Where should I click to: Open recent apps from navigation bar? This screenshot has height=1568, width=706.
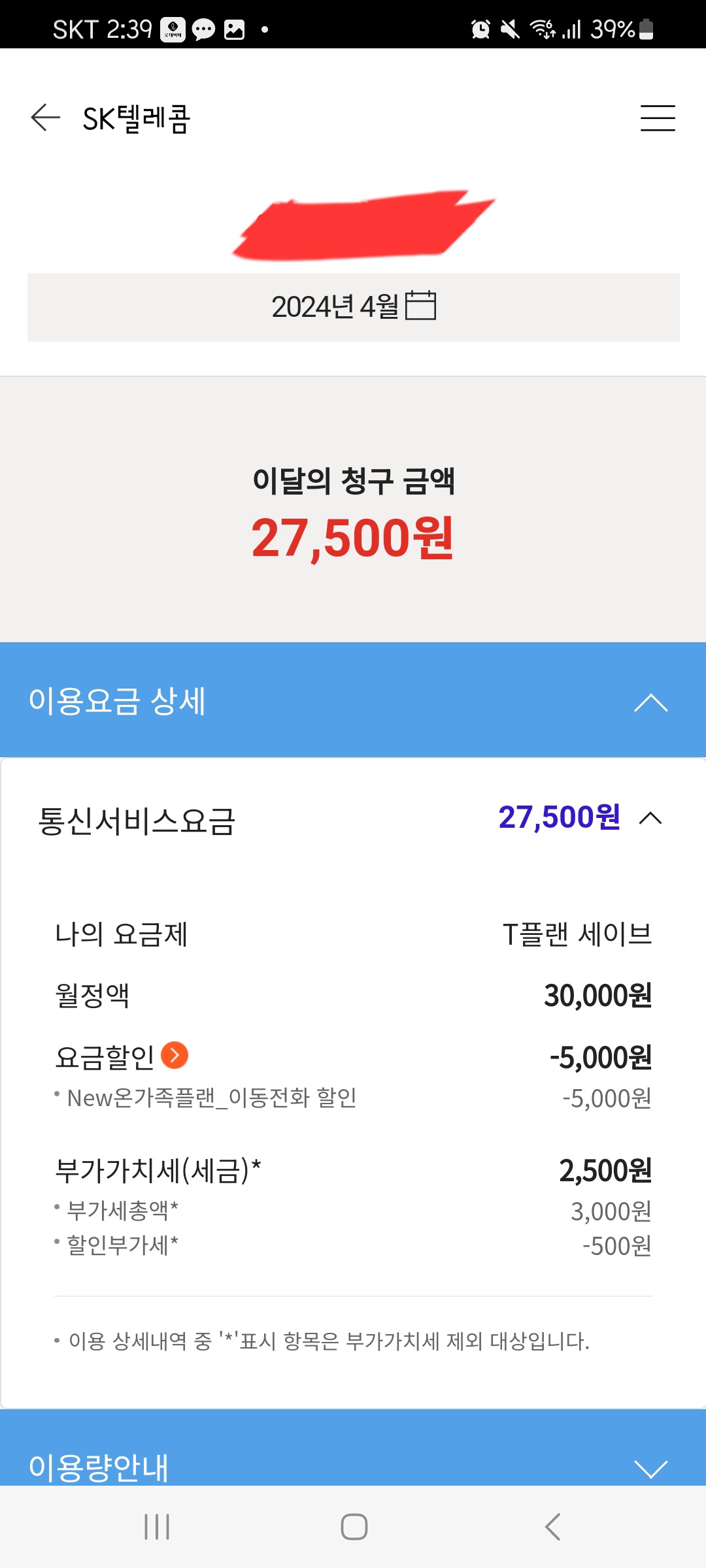pyautogui.click(x=157, y=1527)
